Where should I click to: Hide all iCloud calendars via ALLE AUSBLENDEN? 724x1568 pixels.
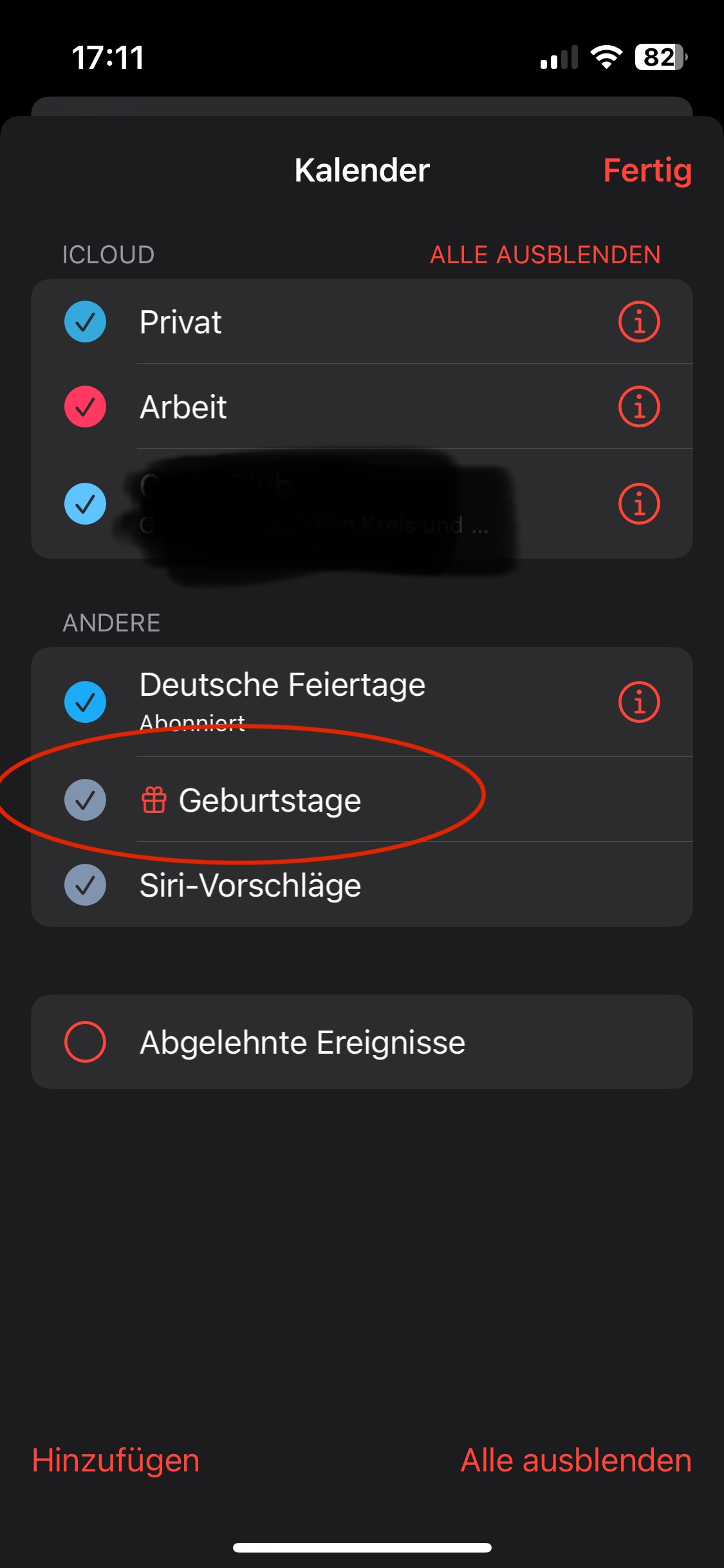[544, 255]
